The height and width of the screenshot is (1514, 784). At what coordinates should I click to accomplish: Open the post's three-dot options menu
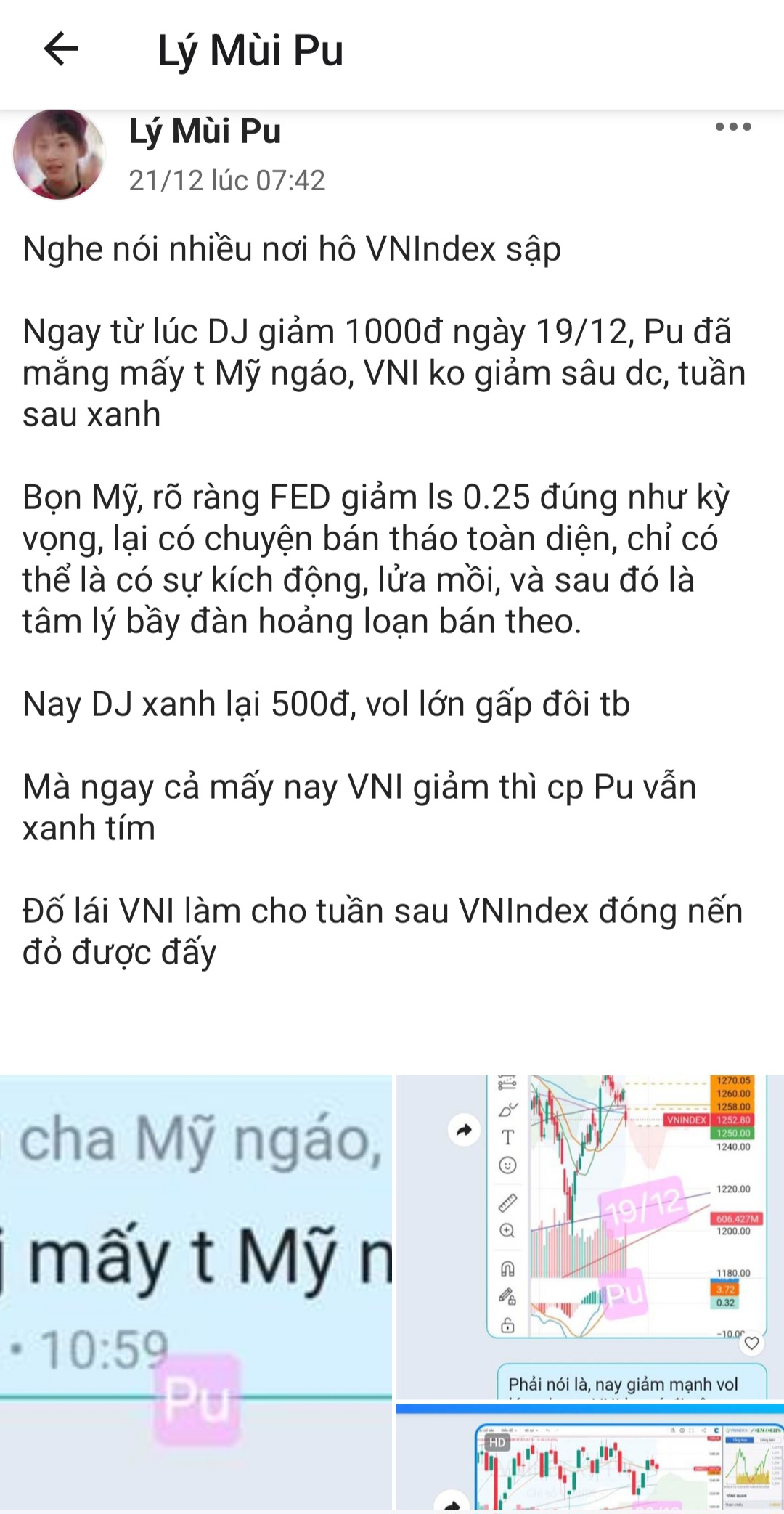tap(732, 127)
